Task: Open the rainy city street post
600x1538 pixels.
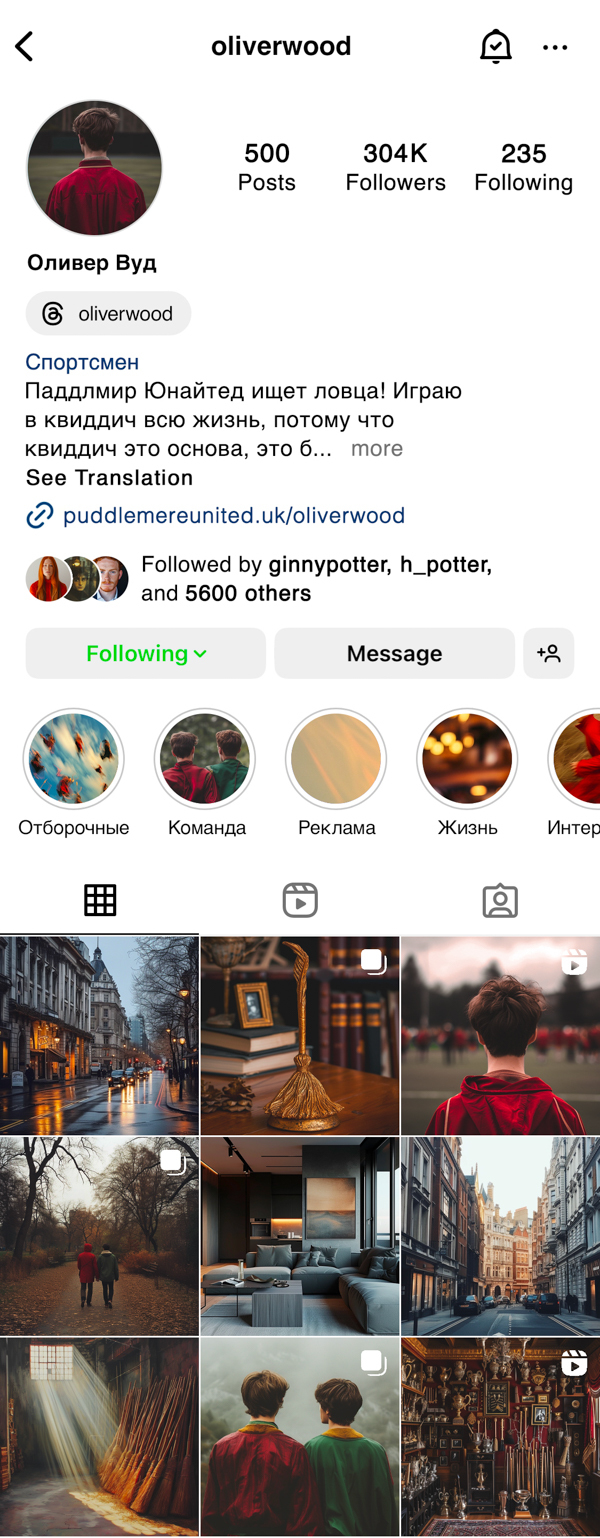Action: tap(99, 1035)
